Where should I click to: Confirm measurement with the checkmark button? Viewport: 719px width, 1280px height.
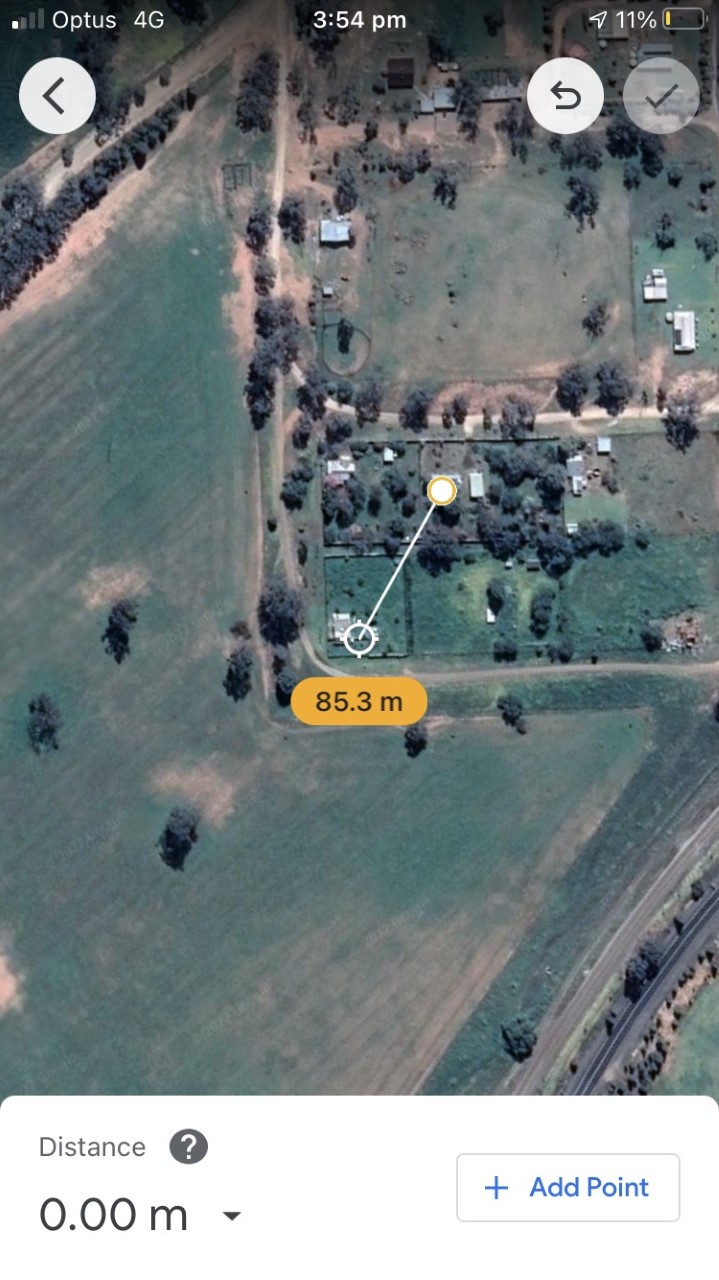661,96
